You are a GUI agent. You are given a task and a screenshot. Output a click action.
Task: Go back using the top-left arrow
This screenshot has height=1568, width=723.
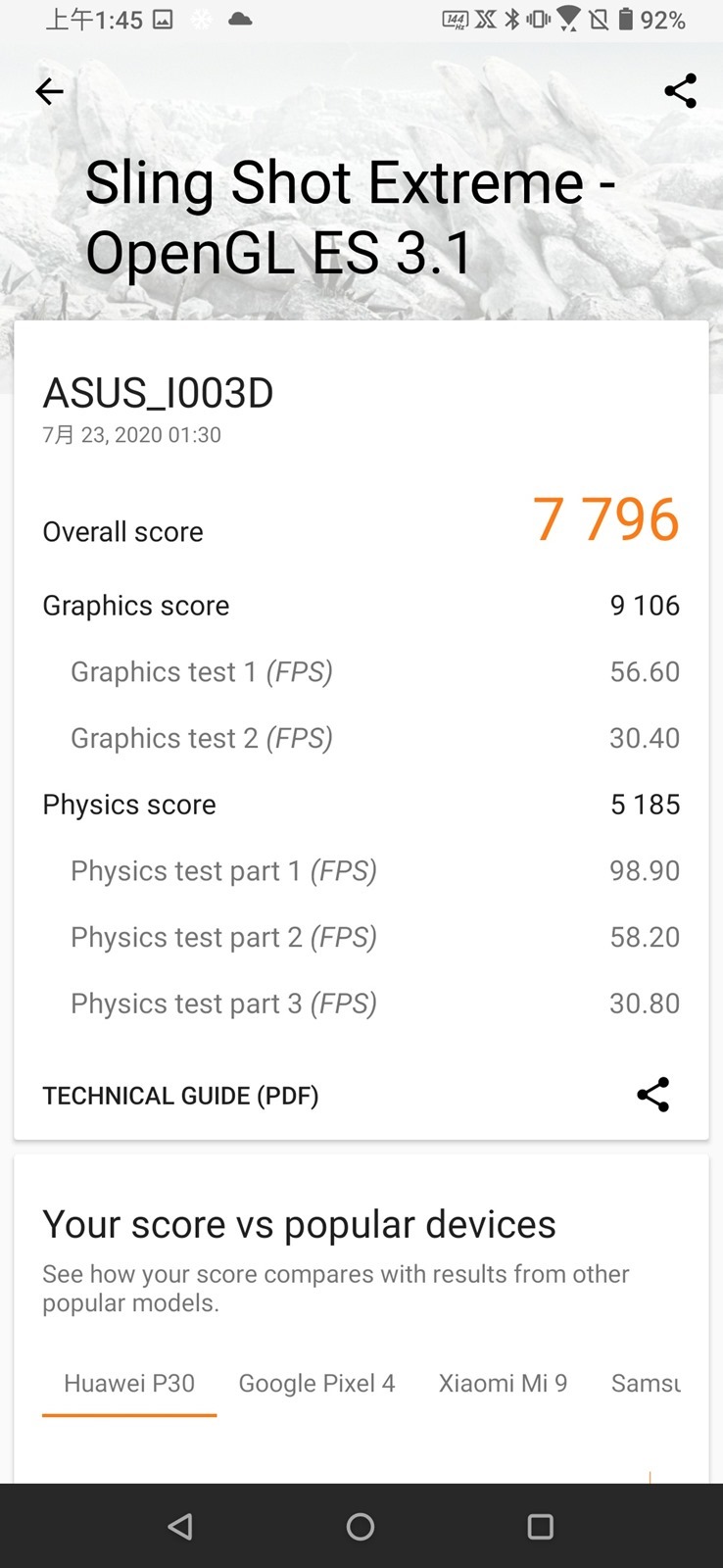pos(49,91)
